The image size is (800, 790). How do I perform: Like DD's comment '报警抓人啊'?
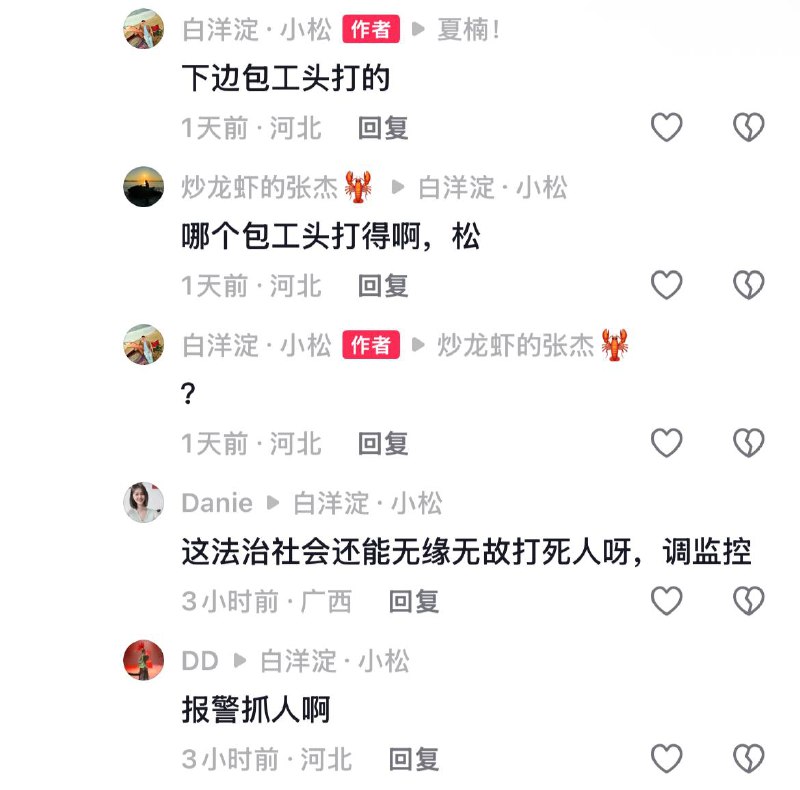[667, 757]
